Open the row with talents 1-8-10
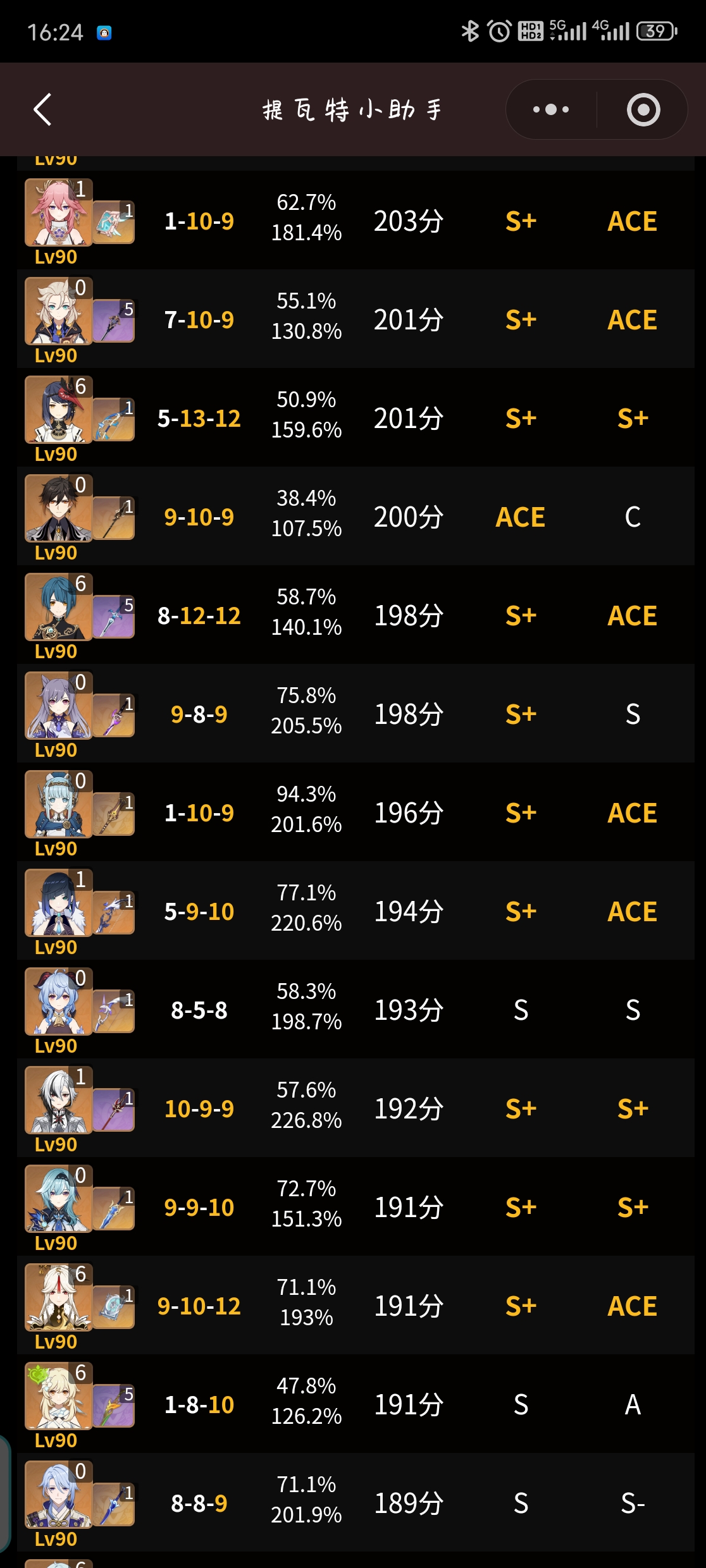Viewport: 706px width, 1568px height. tap(356, 1404)
